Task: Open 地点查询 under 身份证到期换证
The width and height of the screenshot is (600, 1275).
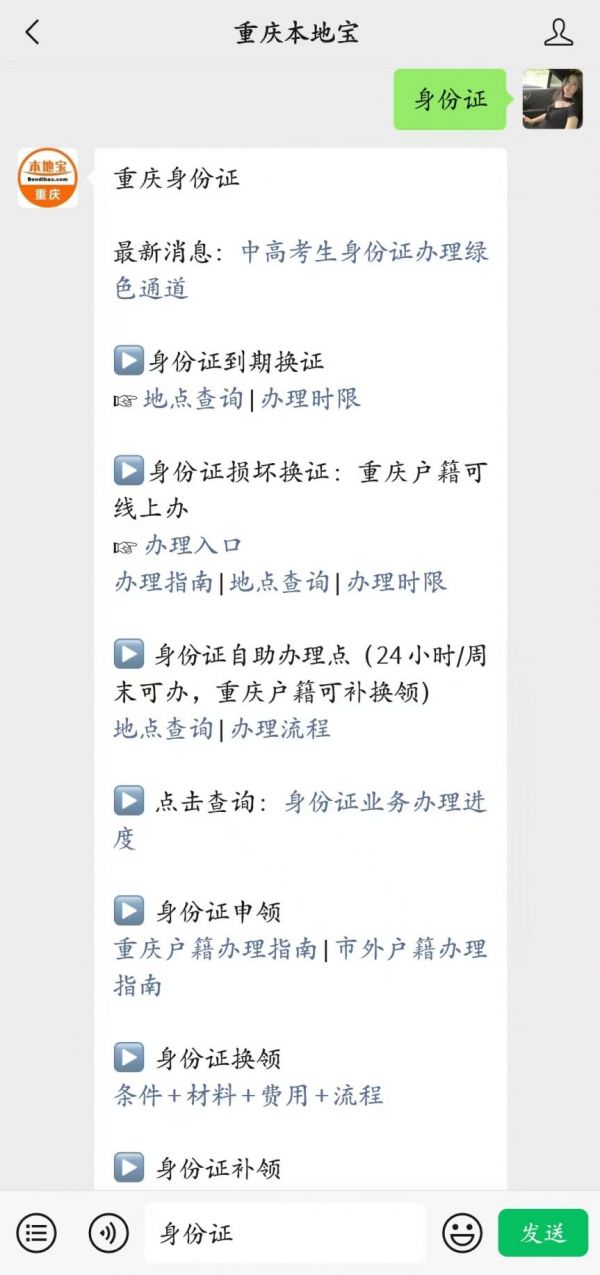Action: pos(193,399)
